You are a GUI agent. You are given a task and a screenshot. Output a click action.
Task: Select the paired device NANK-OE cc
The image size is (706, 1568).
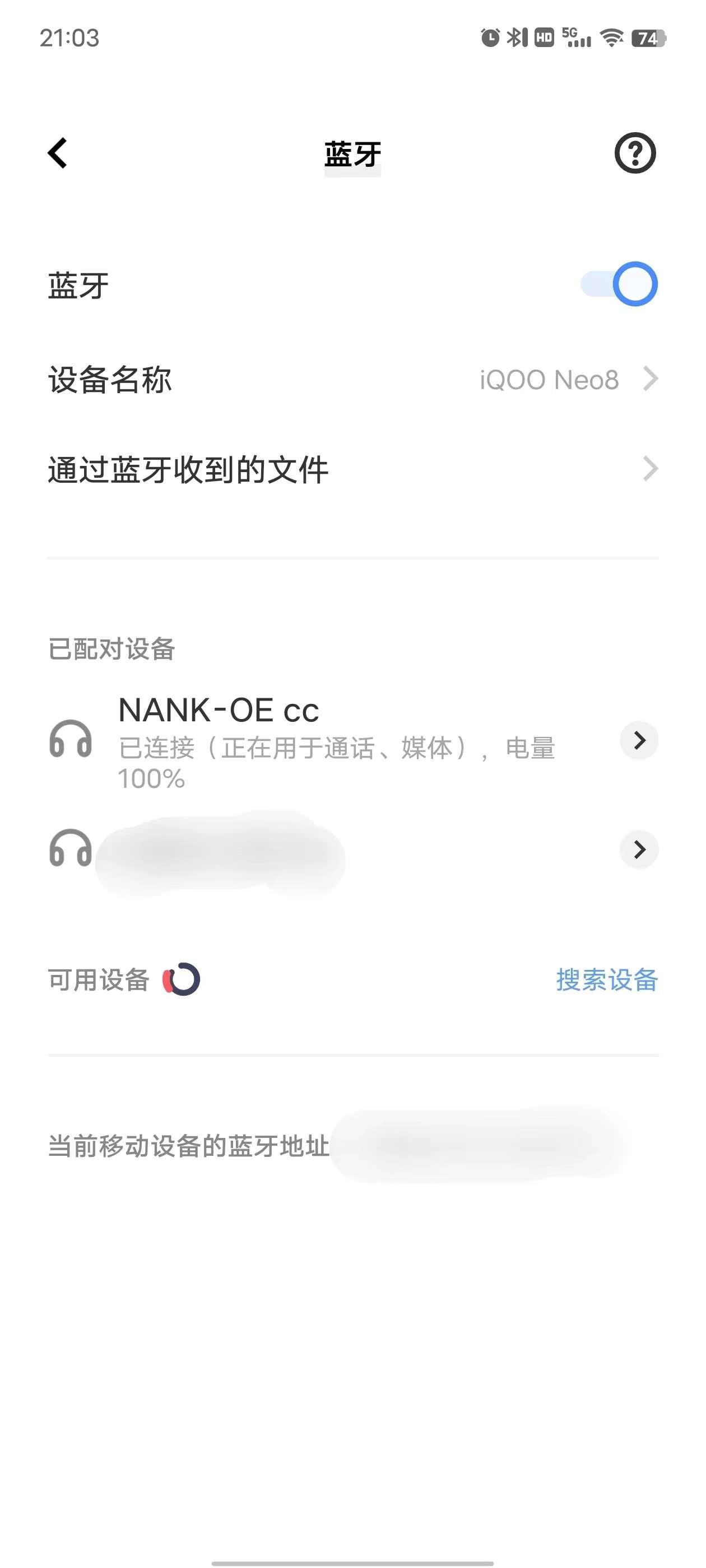point(219,710)
